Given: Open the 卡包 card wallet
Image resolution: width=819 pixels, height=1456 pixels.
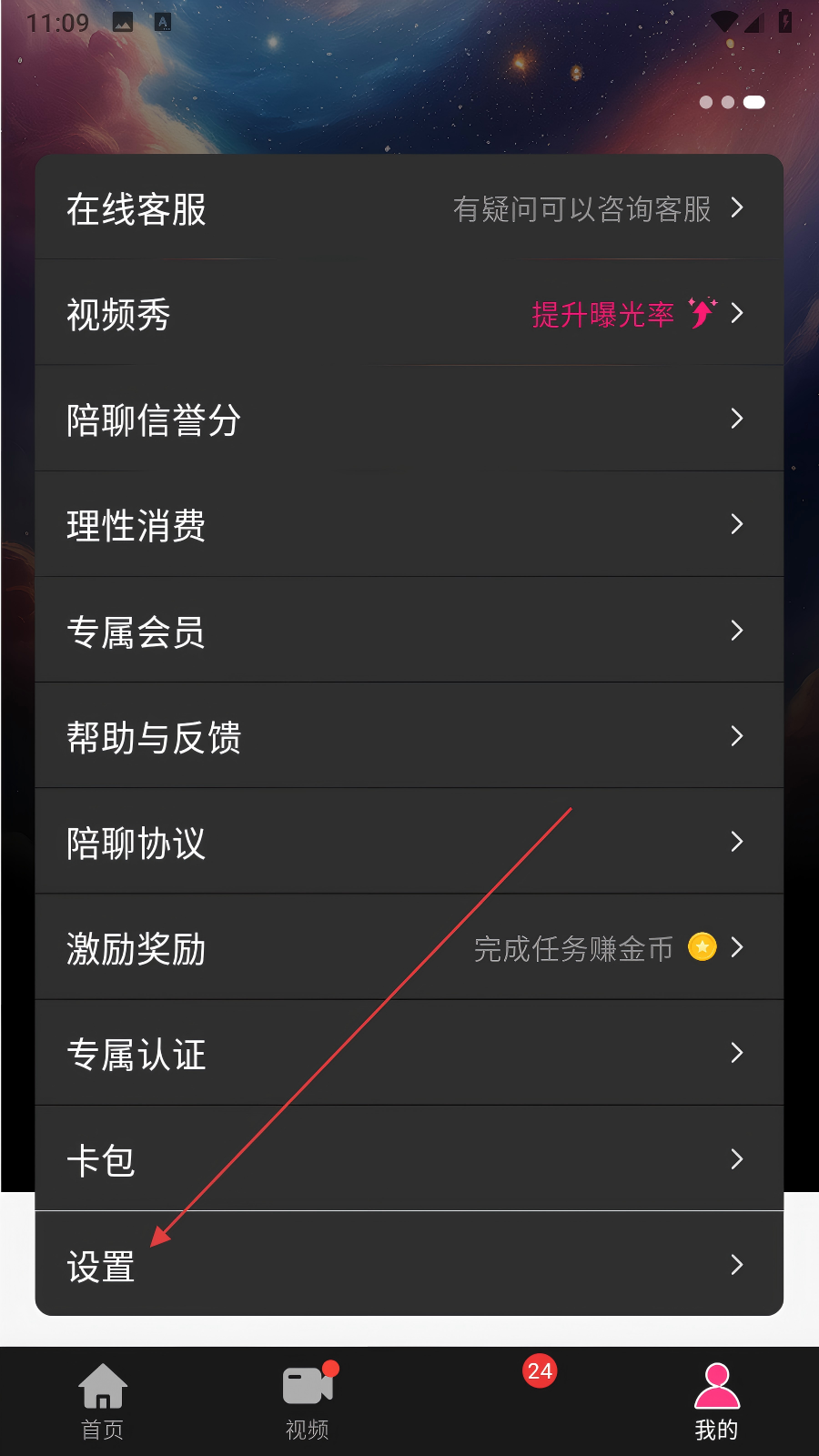Looking at the screenshot, I should tap(409, 1158).
